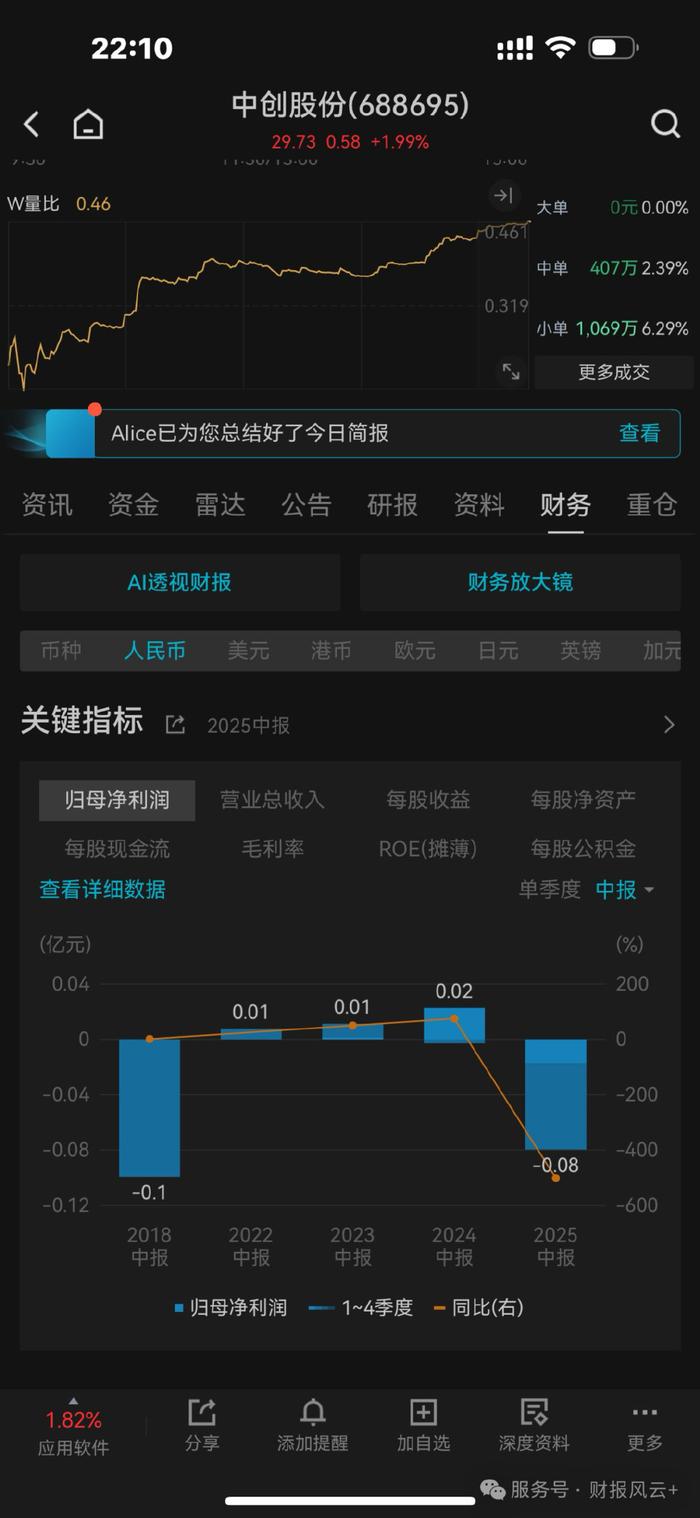The width and height of the screenshot is (700, 1518).
Task: Select 港币 as the currency
Action: (x=331, y=651)
